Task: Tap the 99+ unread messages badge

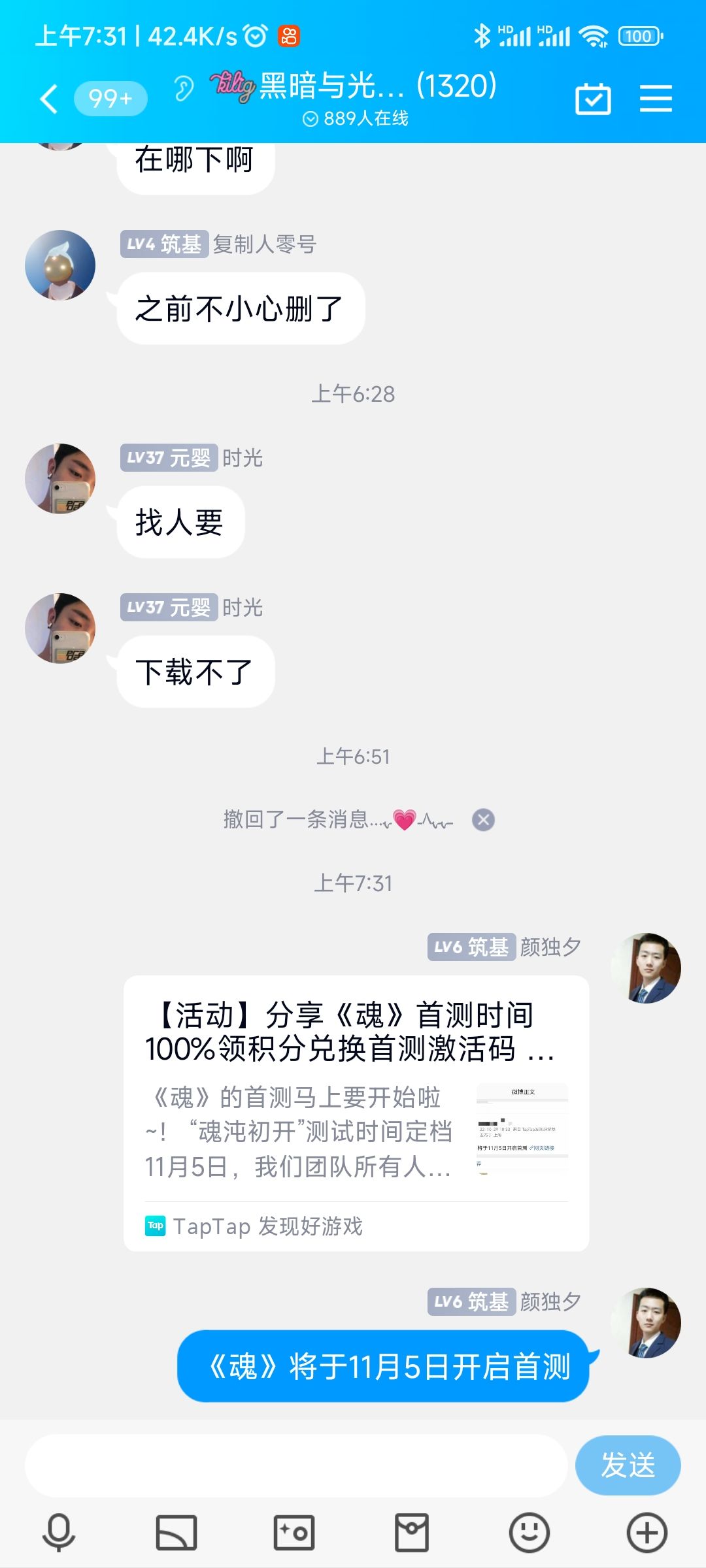Action: click(111, 98)
